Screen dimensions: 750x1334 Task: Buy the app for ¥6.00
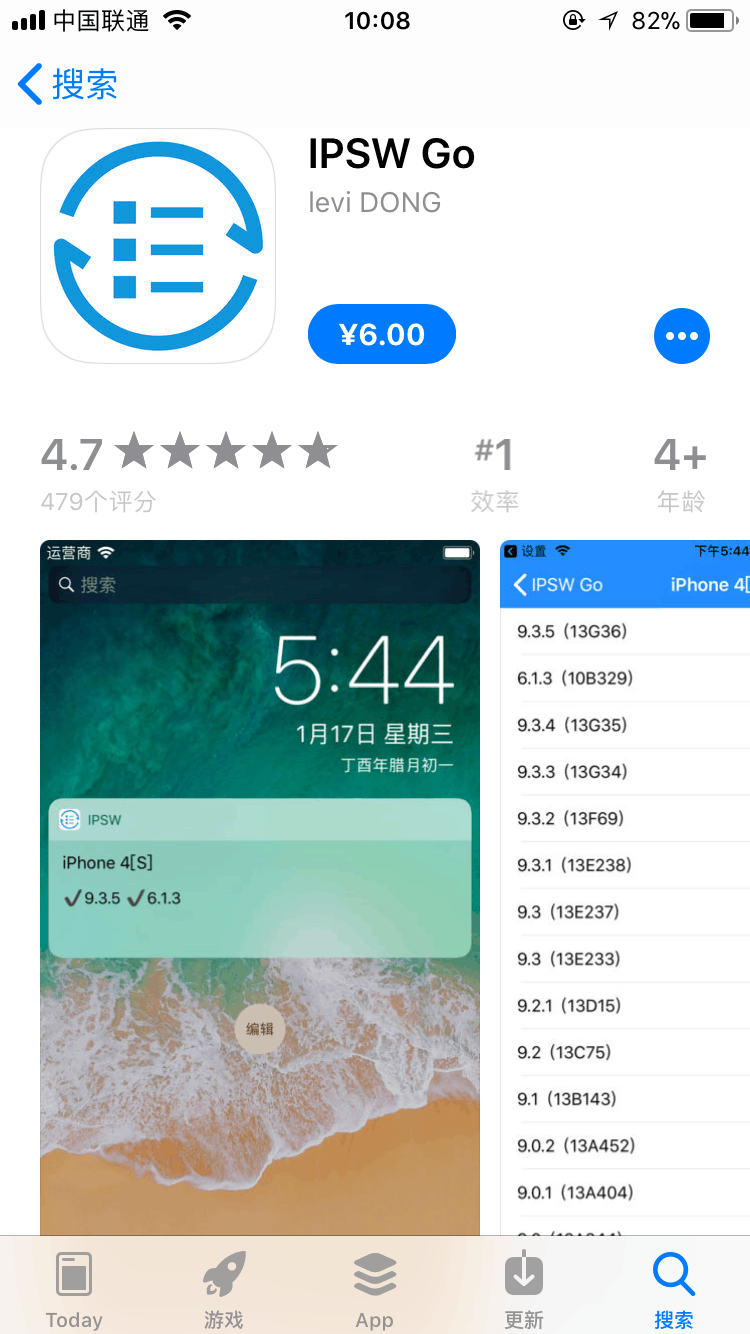[x=382, y=334]
